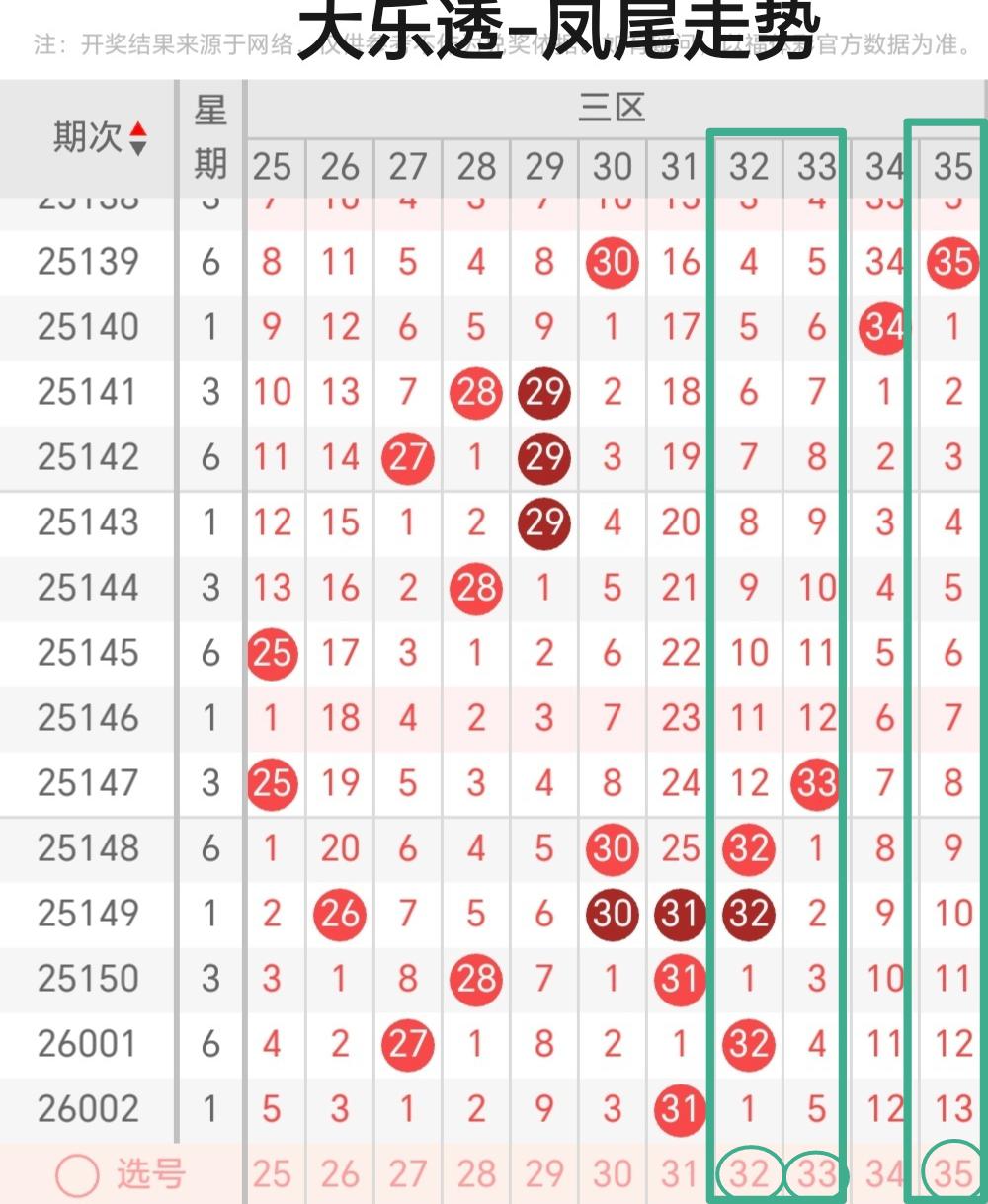Choose number 30 in the 选号 row
Viewport: 988px width, 1204px height.
tap(613, 1174)
